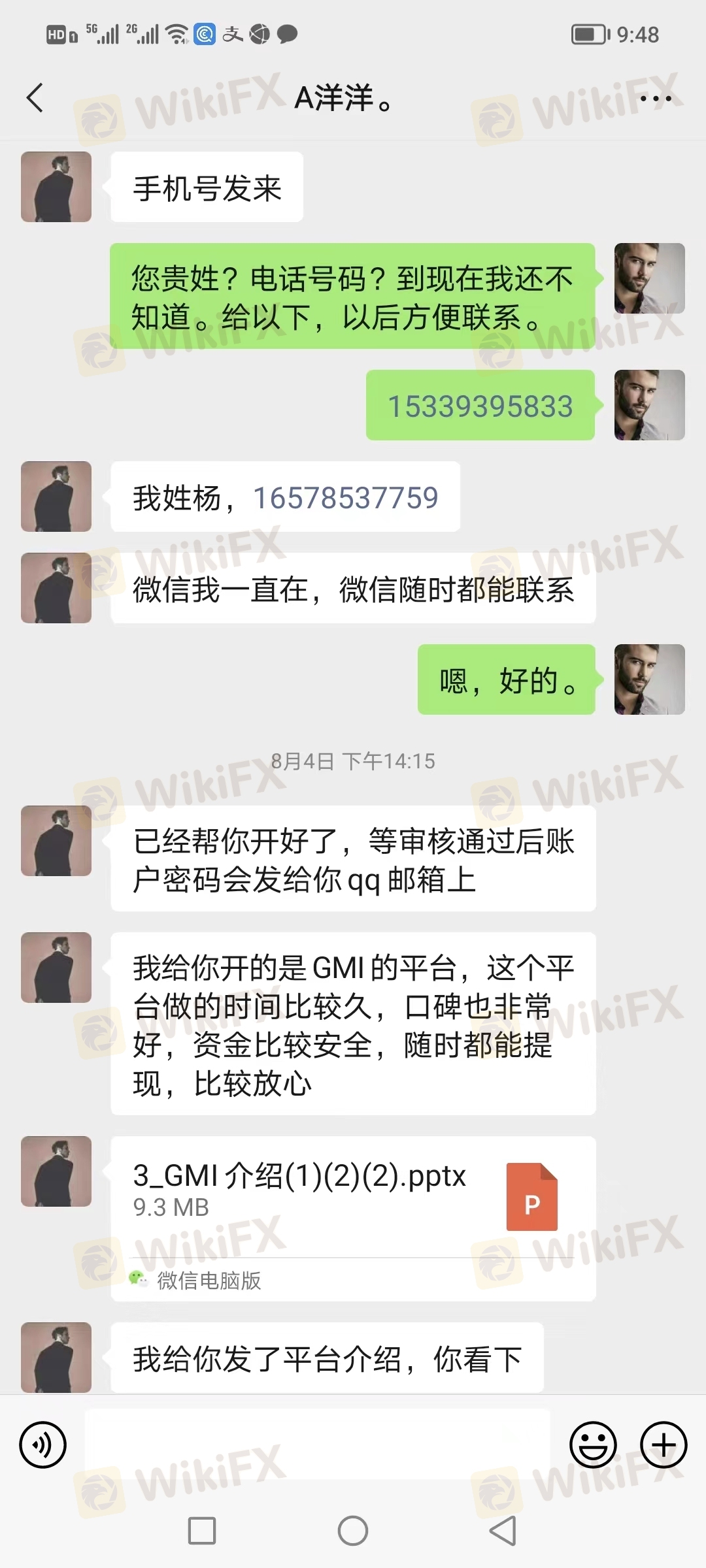Tap the system home button
Viewport: 706px width, 1568px height.
tap(353, 1530)
